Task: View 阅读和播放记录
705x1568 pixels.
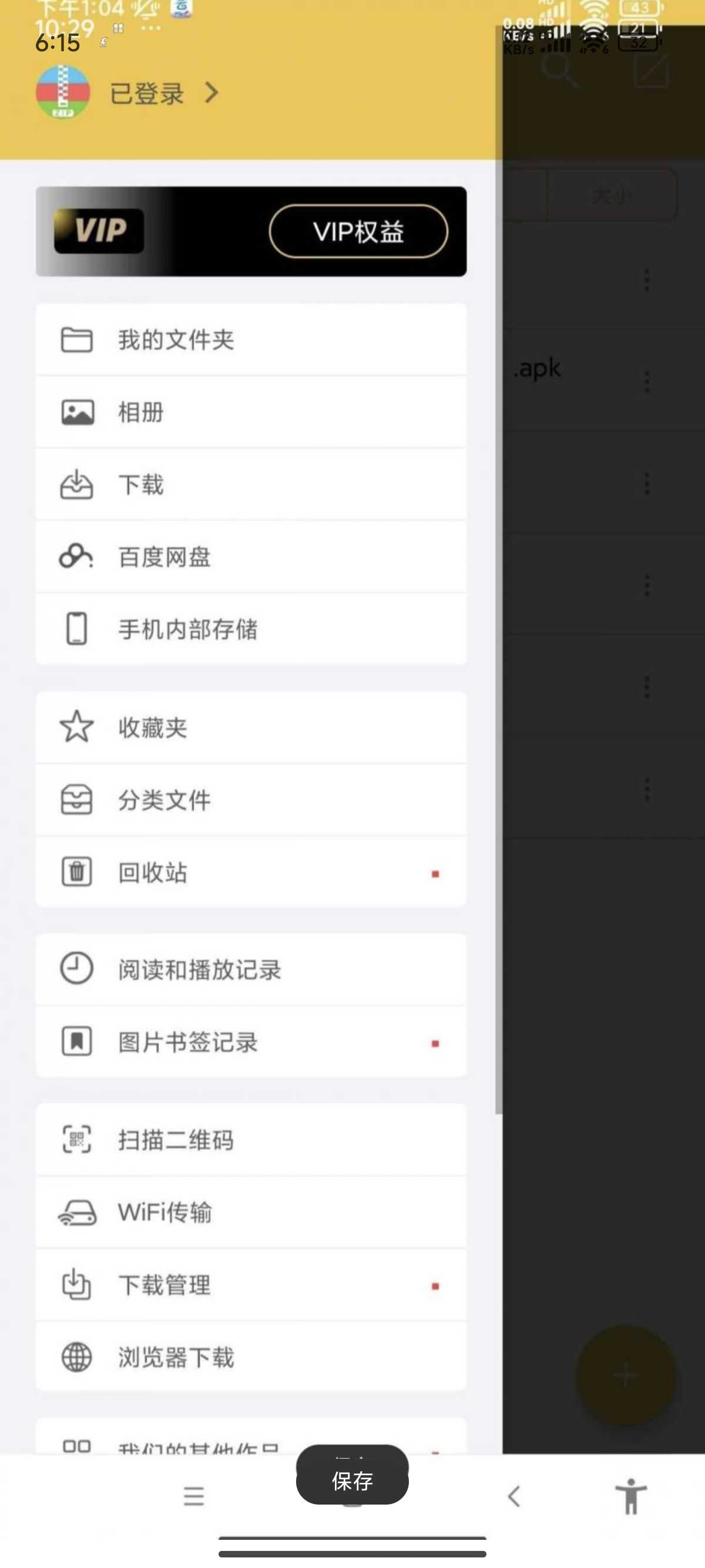Action: 251,969
